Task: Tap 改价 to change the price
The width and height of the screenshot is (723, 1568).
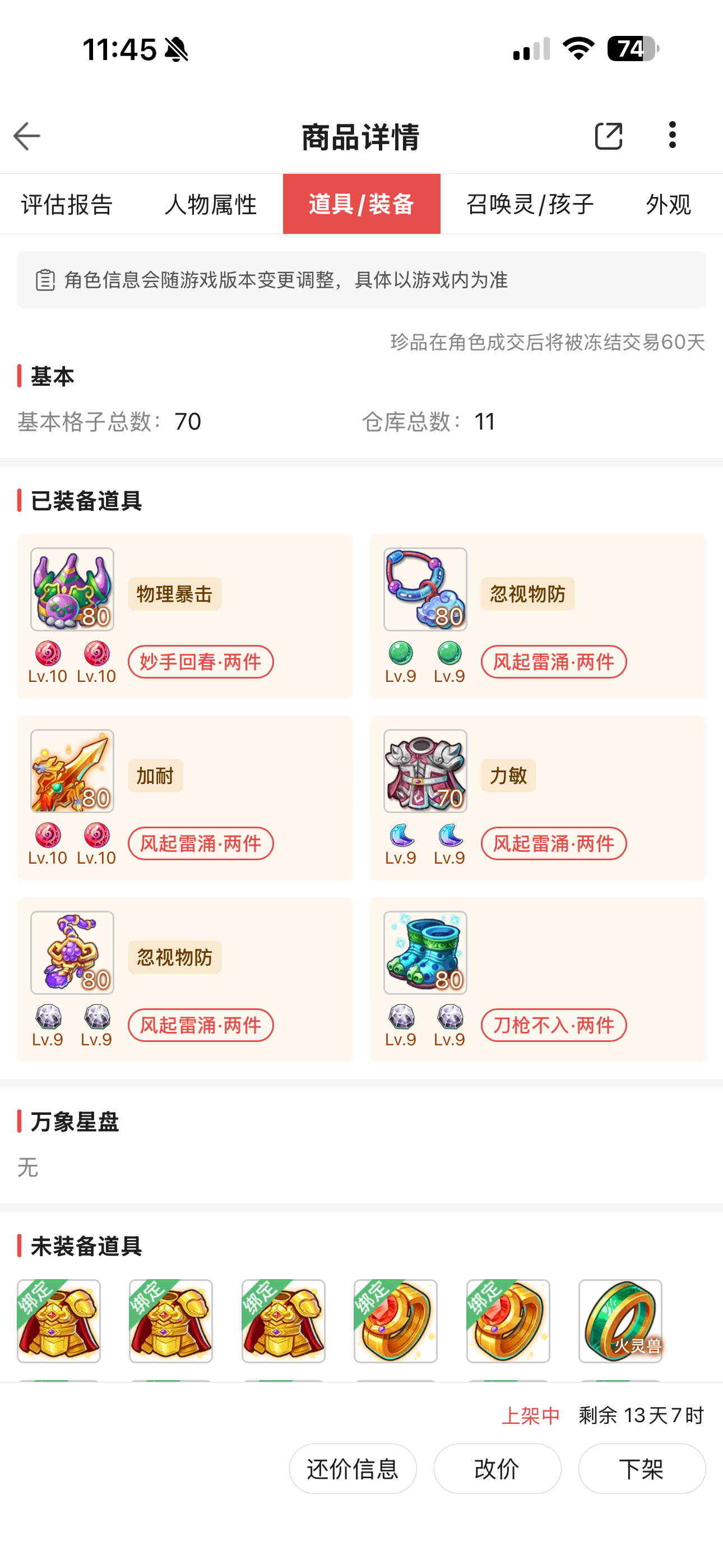Action: 497,1469
